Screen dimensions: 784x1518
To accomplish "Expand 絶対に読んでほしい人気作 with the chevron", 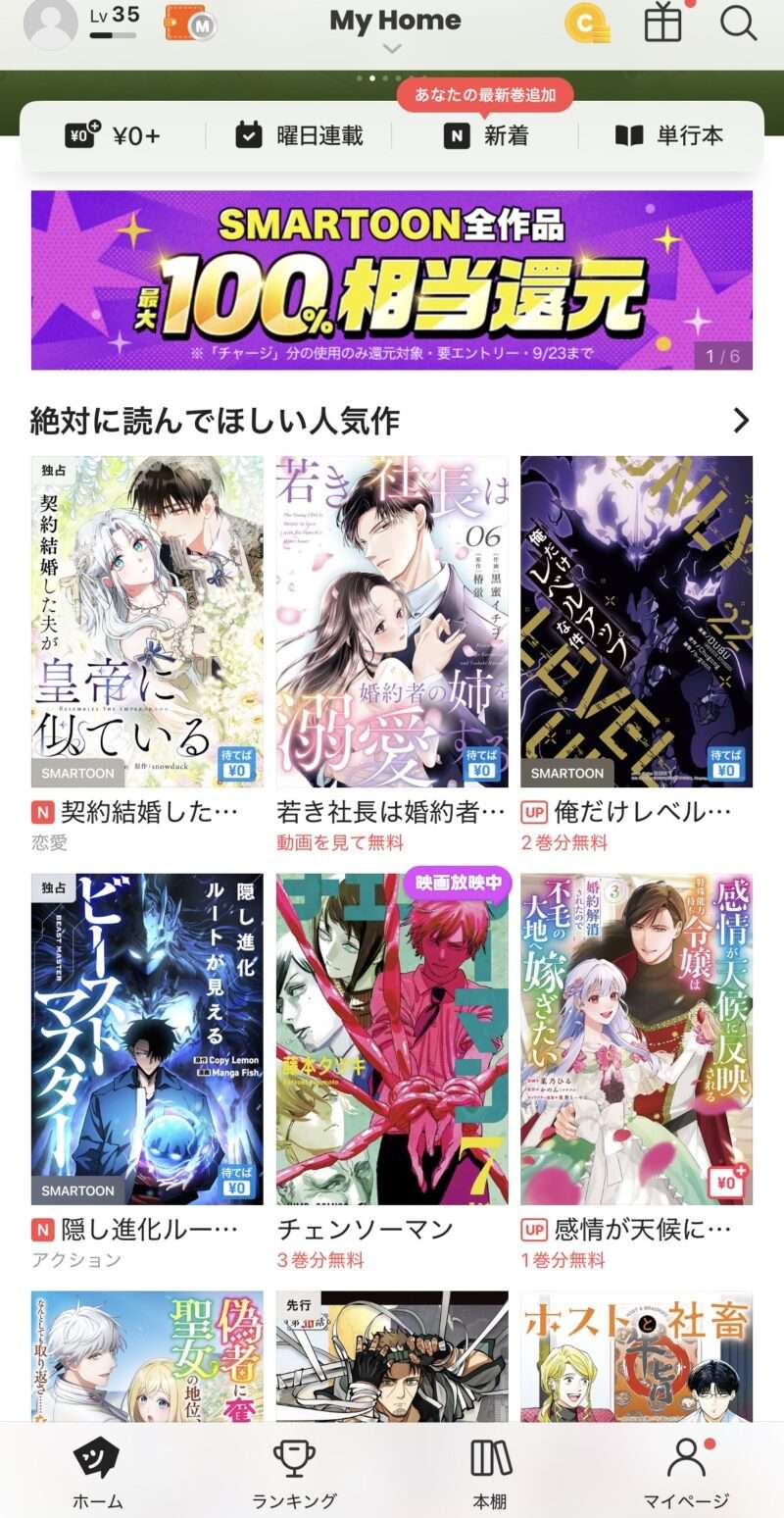I will (x=741, y=421).
